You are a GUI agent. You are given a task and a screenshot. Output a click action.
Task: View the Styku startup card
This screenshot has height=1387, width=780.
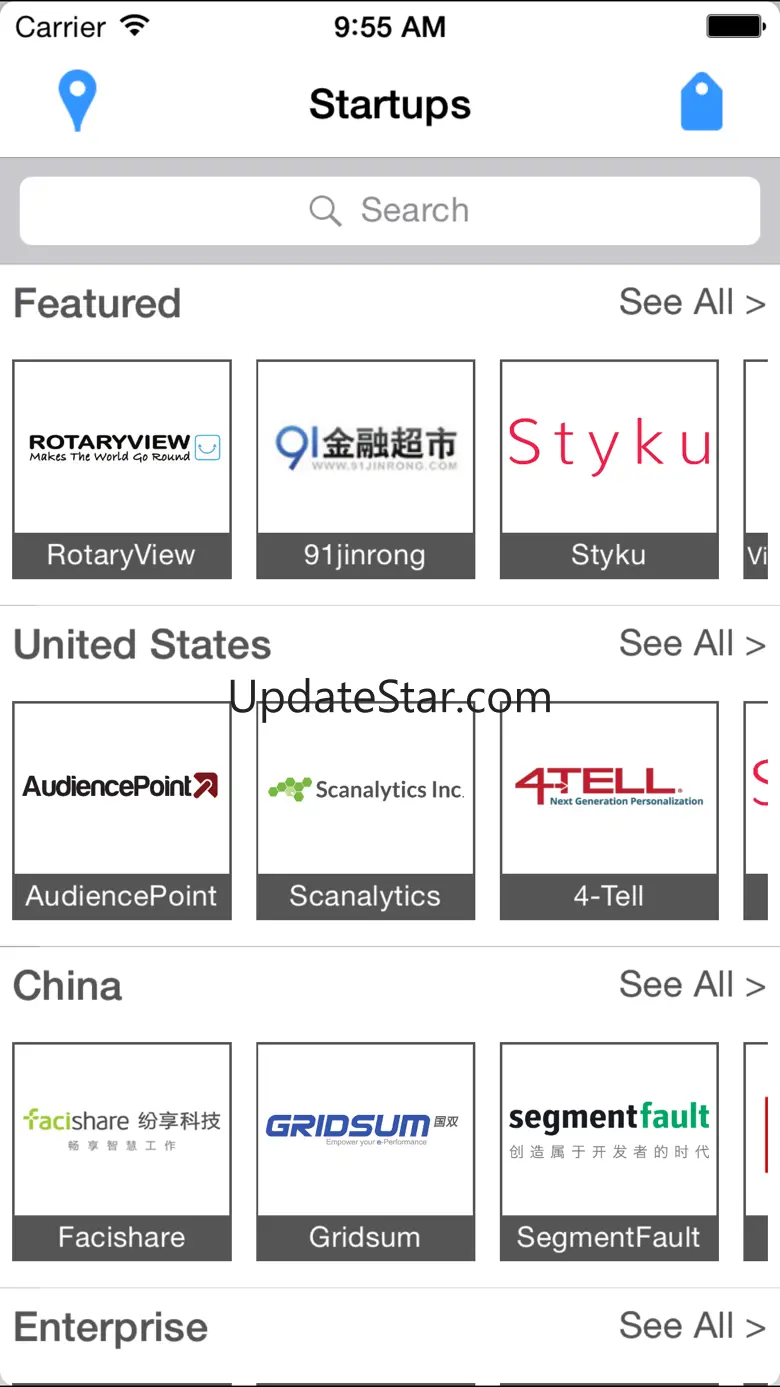click(x=609, y=469)
